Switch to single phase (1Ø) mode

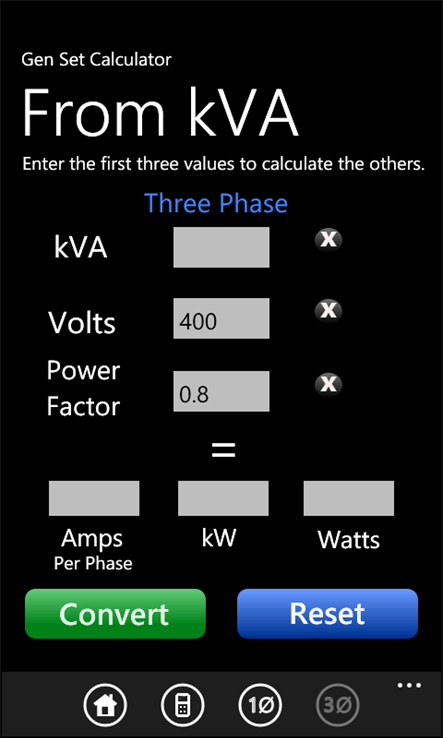pos(260,705)
